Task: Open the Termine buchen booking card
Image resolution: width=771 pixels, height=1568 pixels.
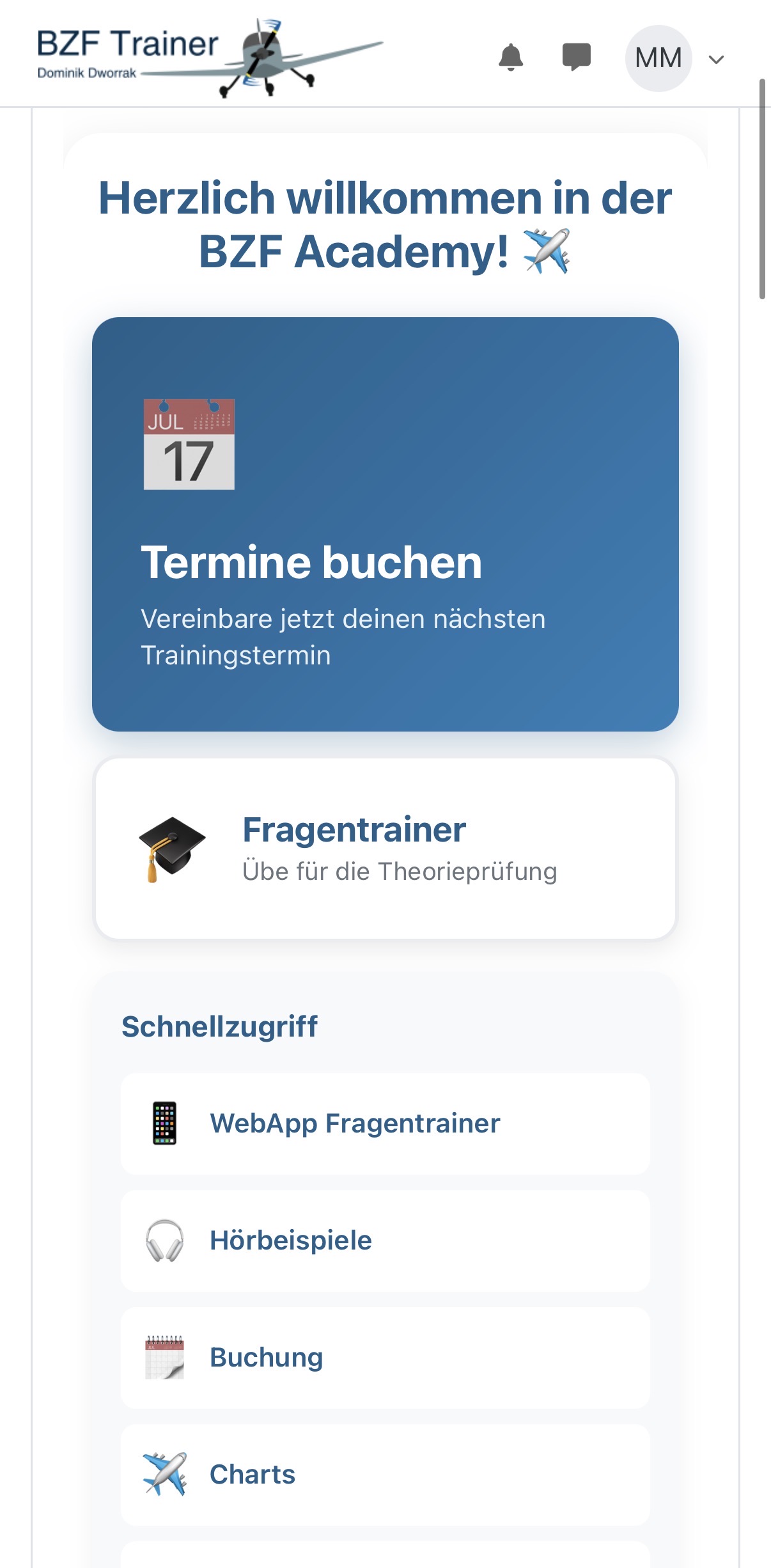Action: pyautogui.click(x=385, y=524)
